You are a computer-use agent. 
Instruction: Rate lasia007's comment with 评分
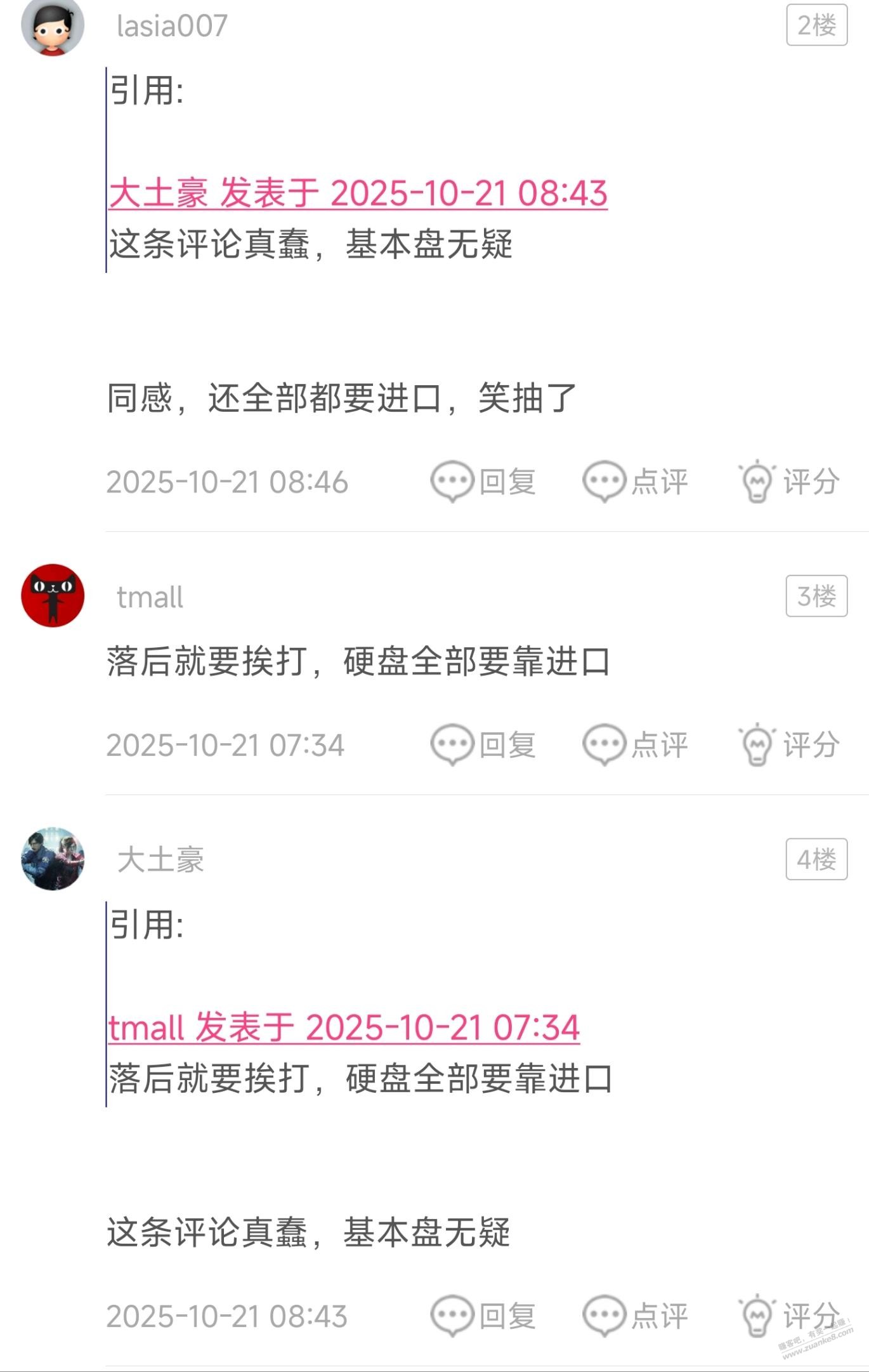click(x=789, y=482)
